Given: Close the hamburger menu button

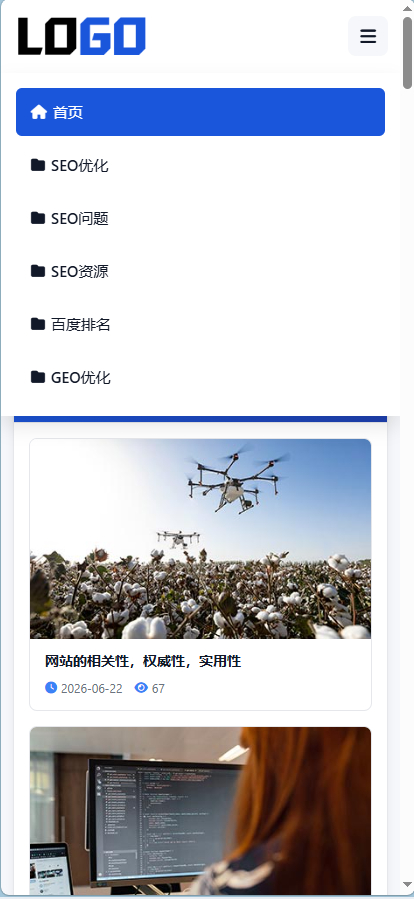Looking at the screenshot, I should point(368,36).
